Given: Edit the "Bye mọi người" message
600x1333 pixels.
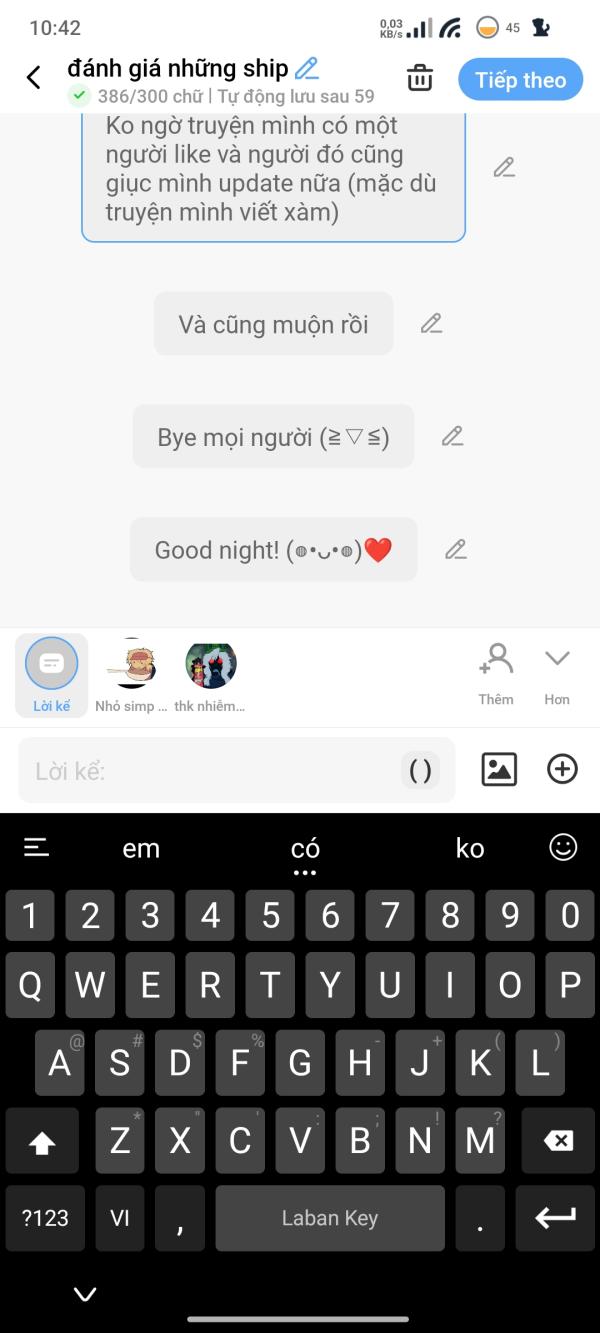Looking at the screenshot, I should (x=453, y=436).
